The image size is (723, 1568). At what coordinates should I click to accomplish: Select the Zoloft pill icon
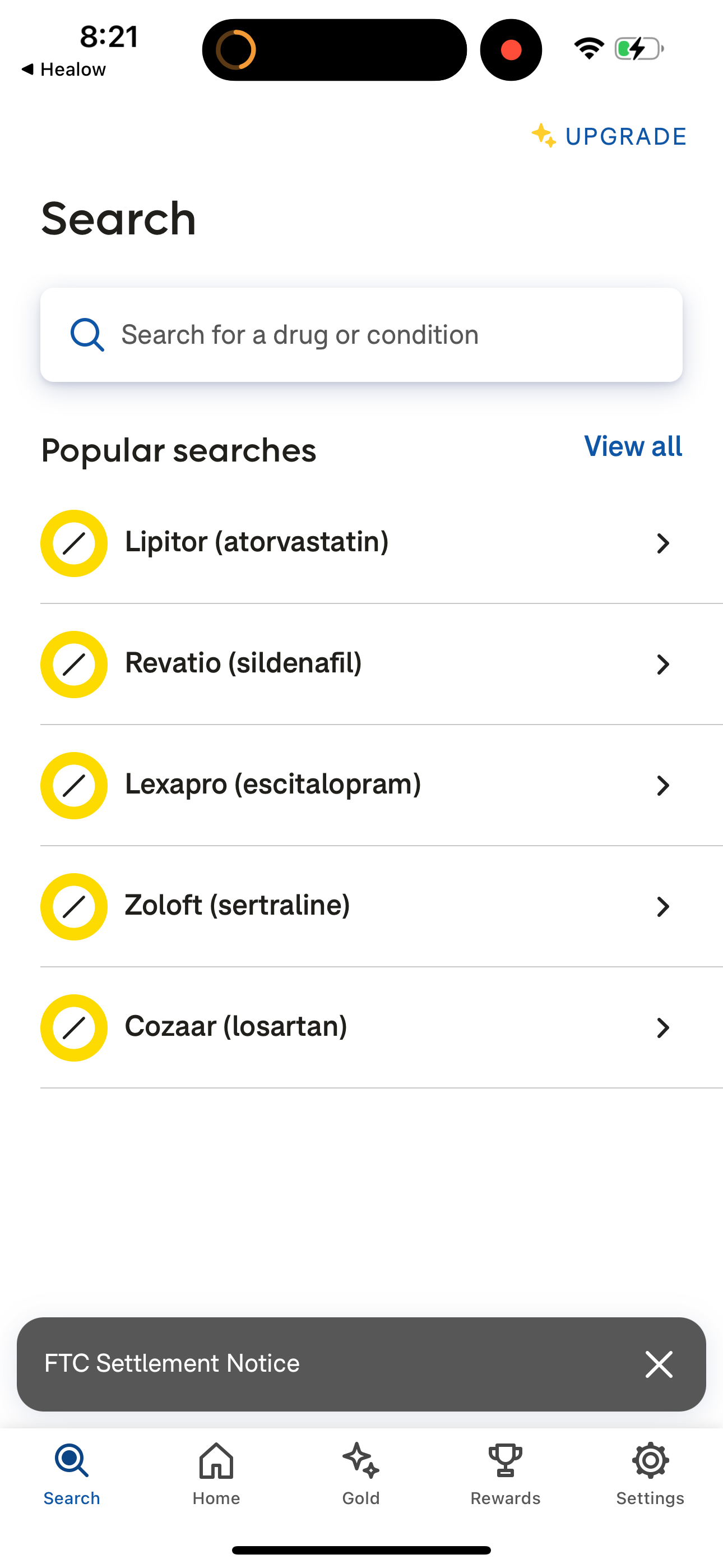tap(73, 906)
